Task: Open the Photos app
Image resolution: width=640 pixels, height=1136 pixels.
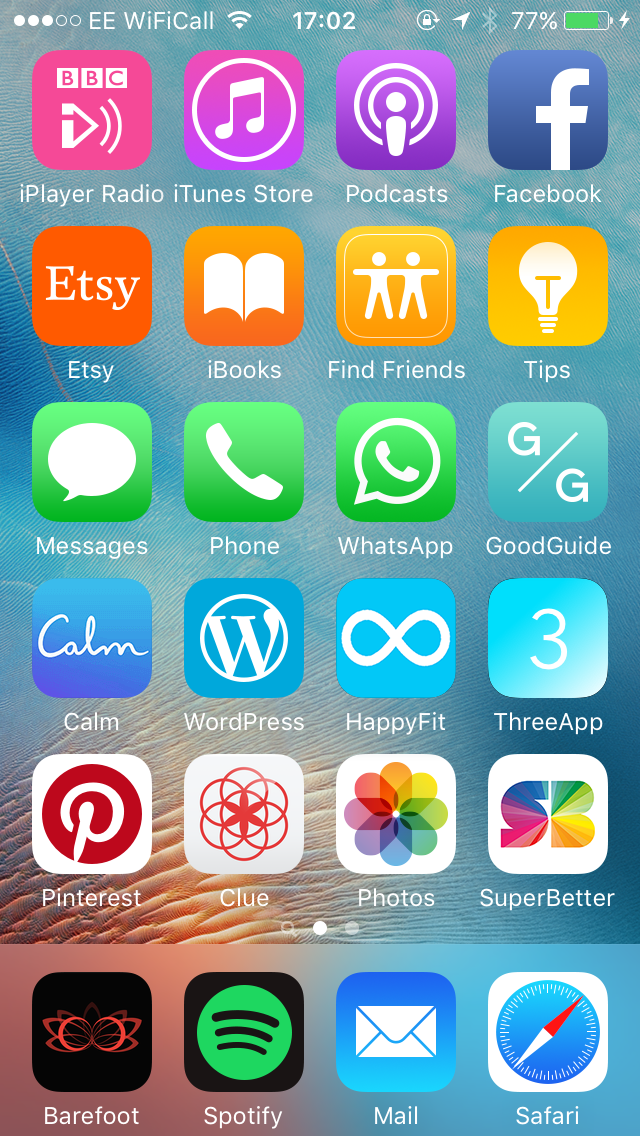Action: pyautogui.click(x=396, y=814)
